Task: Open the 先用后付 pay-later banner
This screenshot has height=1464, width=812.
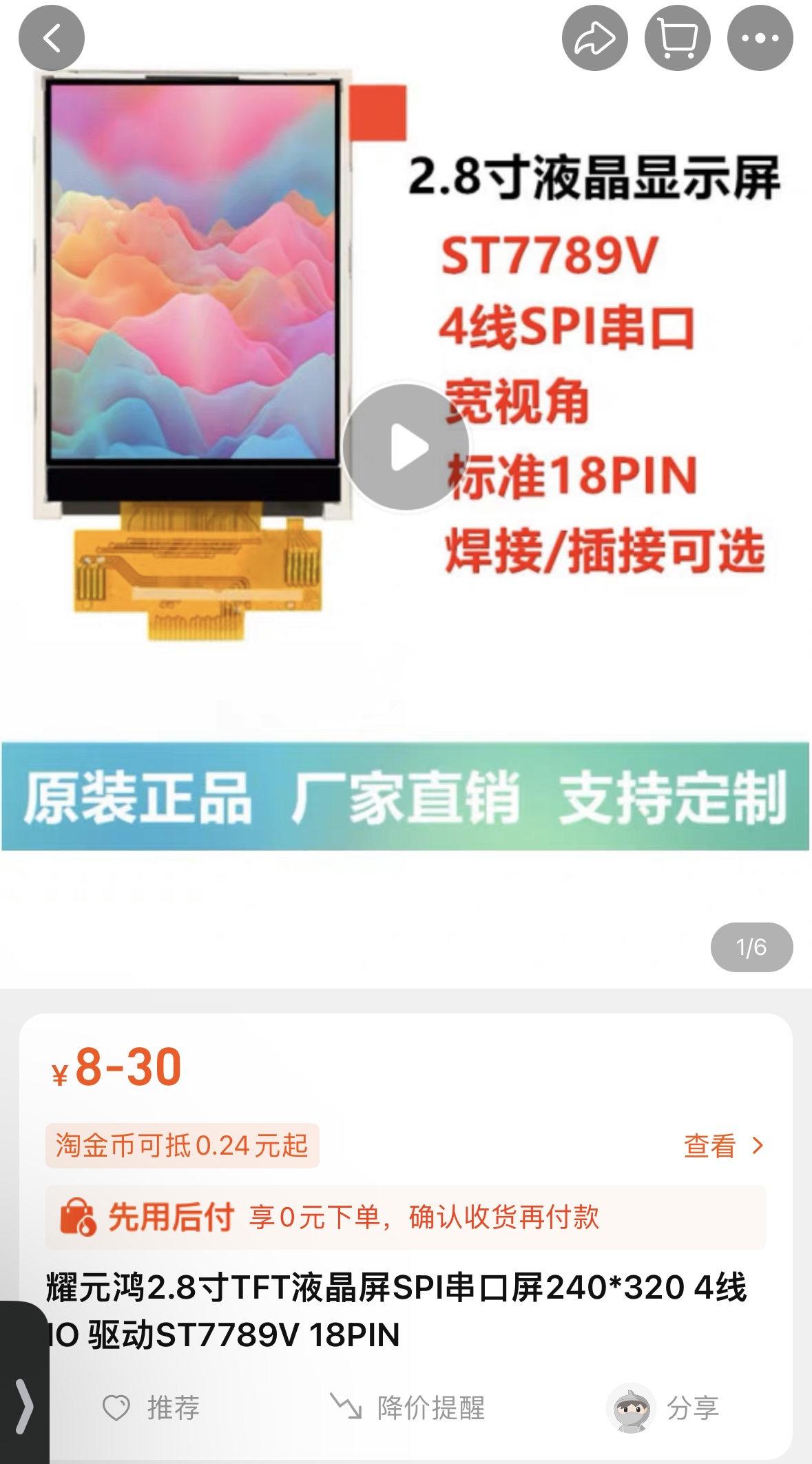Action: [405, 1217]
